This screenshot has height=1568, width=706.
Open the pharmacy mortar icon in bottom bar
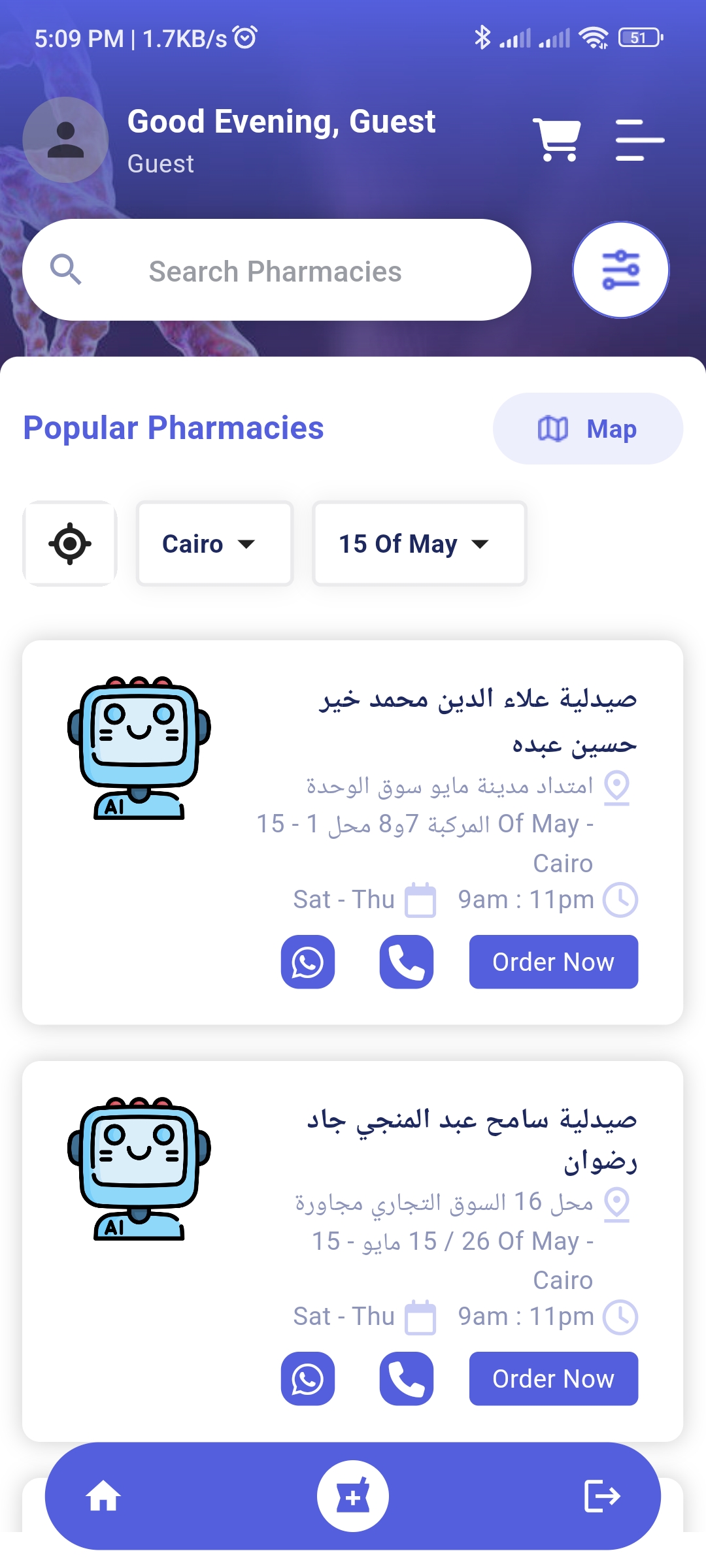pos(353,1496)
